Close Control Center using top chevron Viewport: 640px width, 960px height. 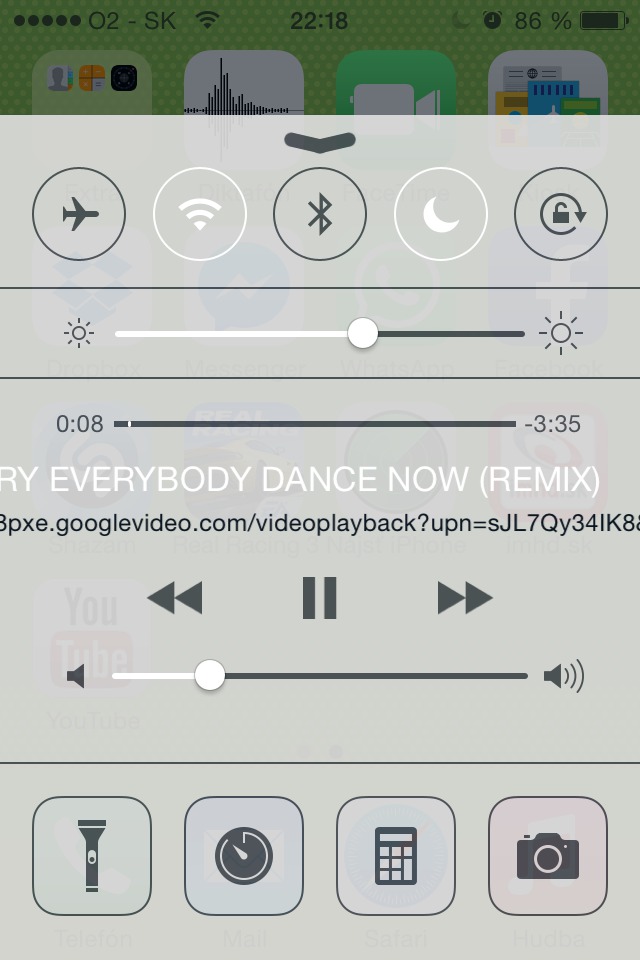click(x=320, y=140)
